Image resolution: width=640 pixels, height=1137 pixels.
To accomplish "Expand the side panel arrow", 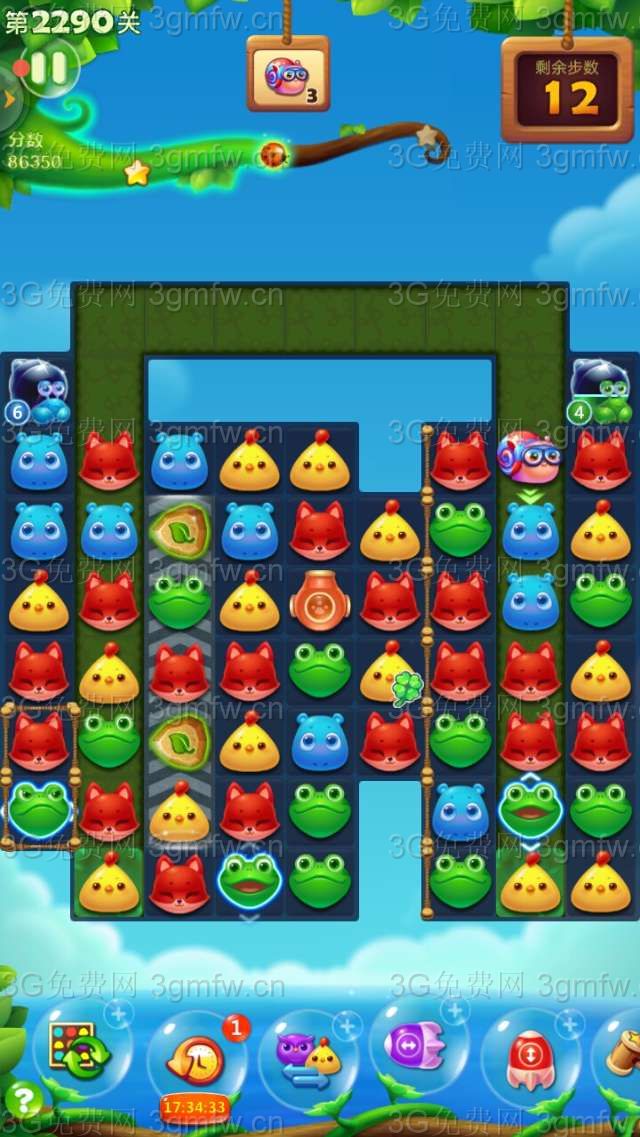I will pos(9,98).
